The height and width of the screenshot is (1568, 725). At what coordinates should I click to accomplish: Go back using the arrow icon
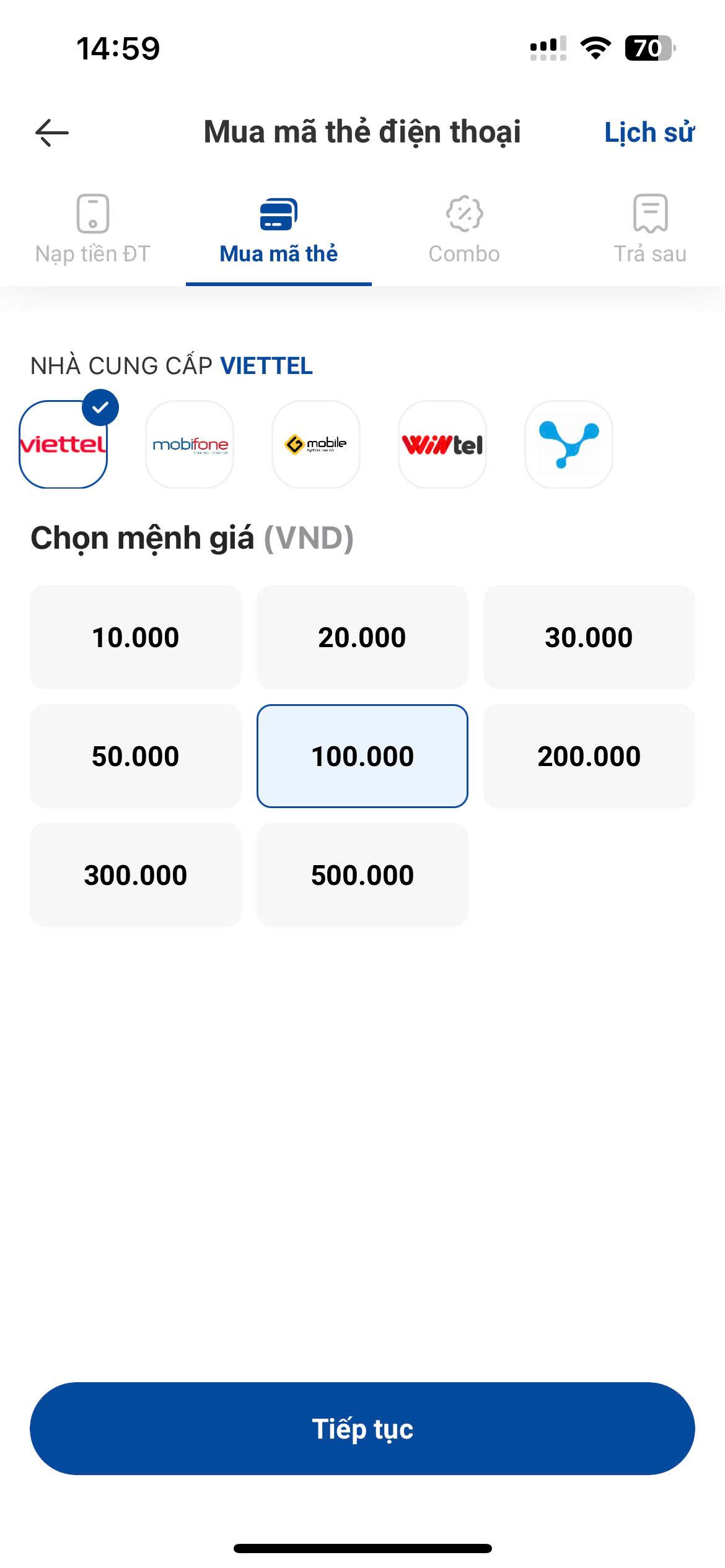(x=52, y=133)
